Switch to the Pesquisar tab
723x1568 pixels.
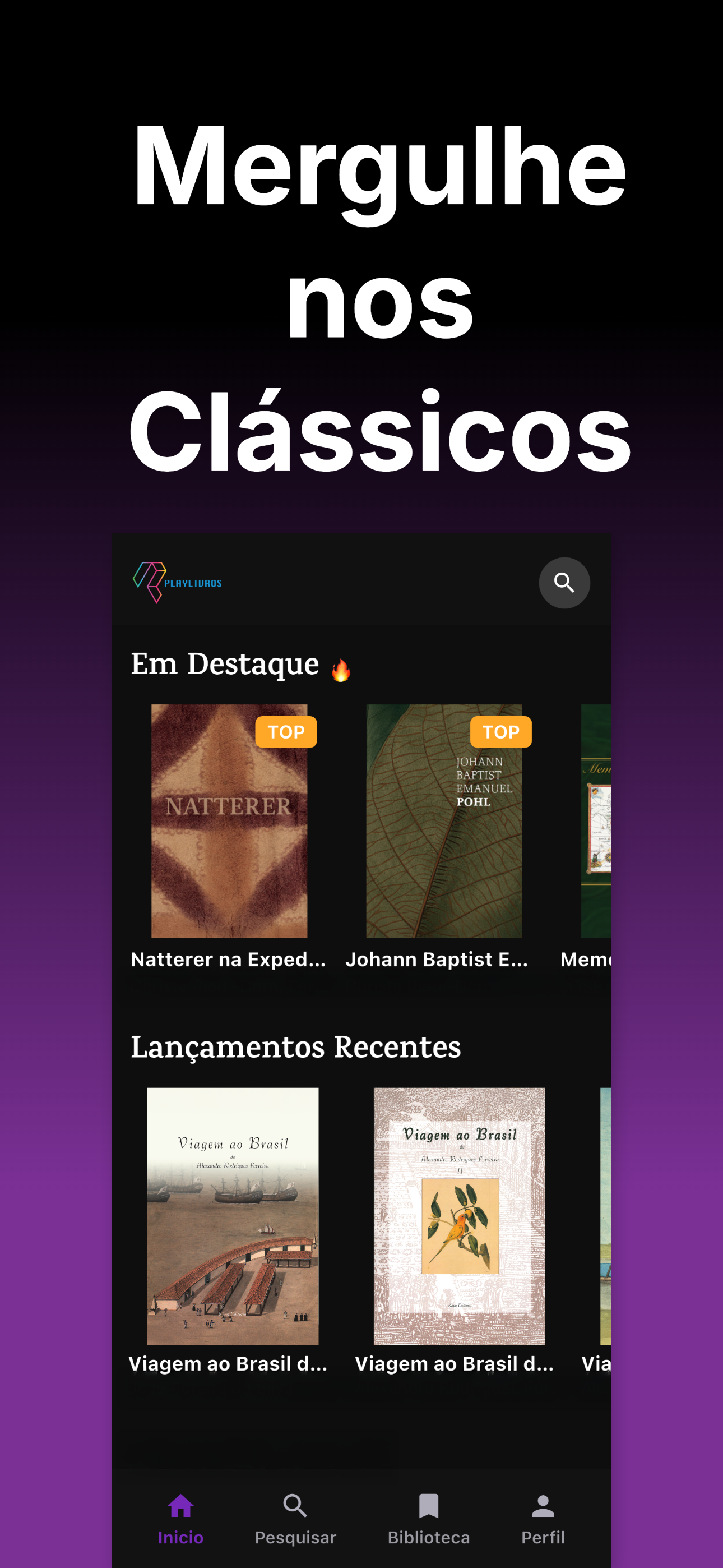(295, 1522)
